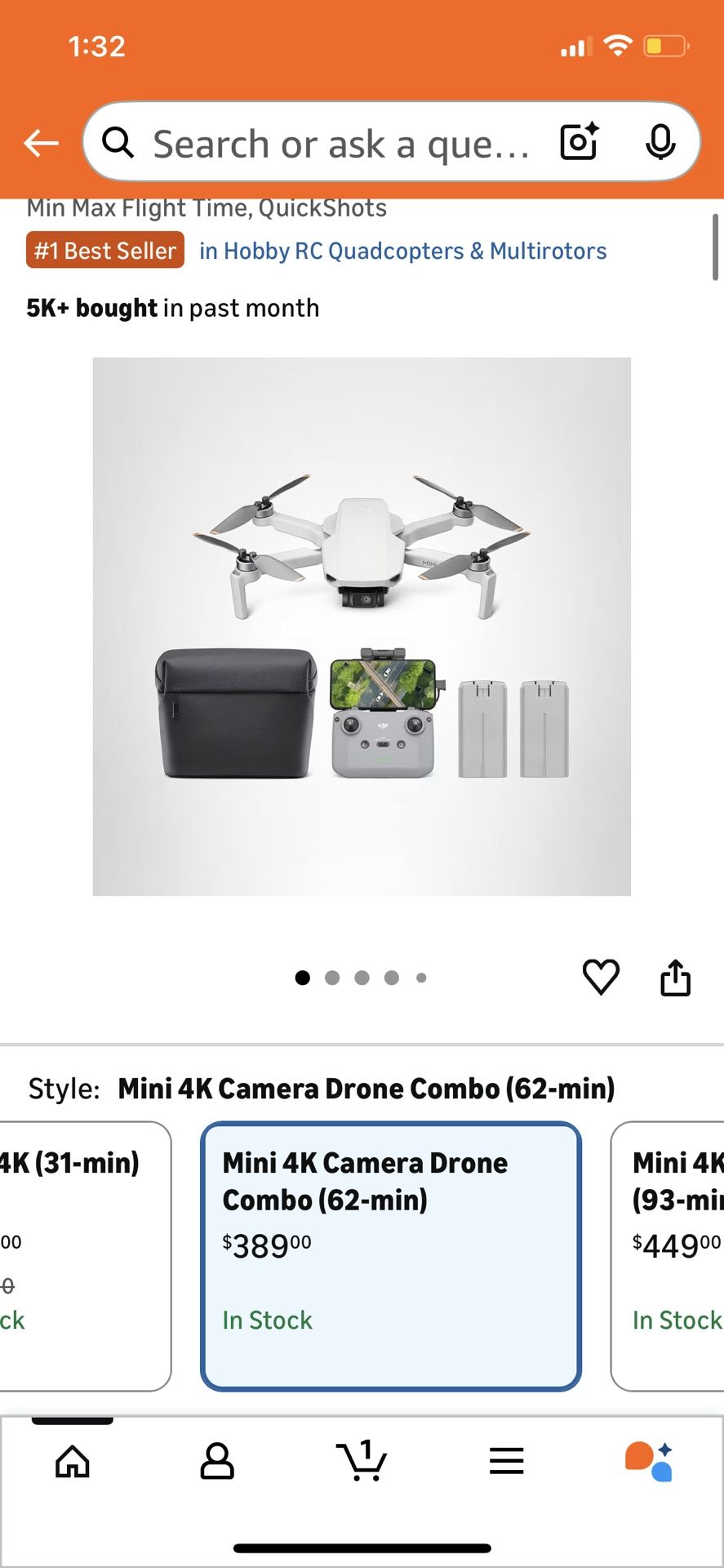
Task: Return to Amazon home via the home icon
Action: [73, 1462]
